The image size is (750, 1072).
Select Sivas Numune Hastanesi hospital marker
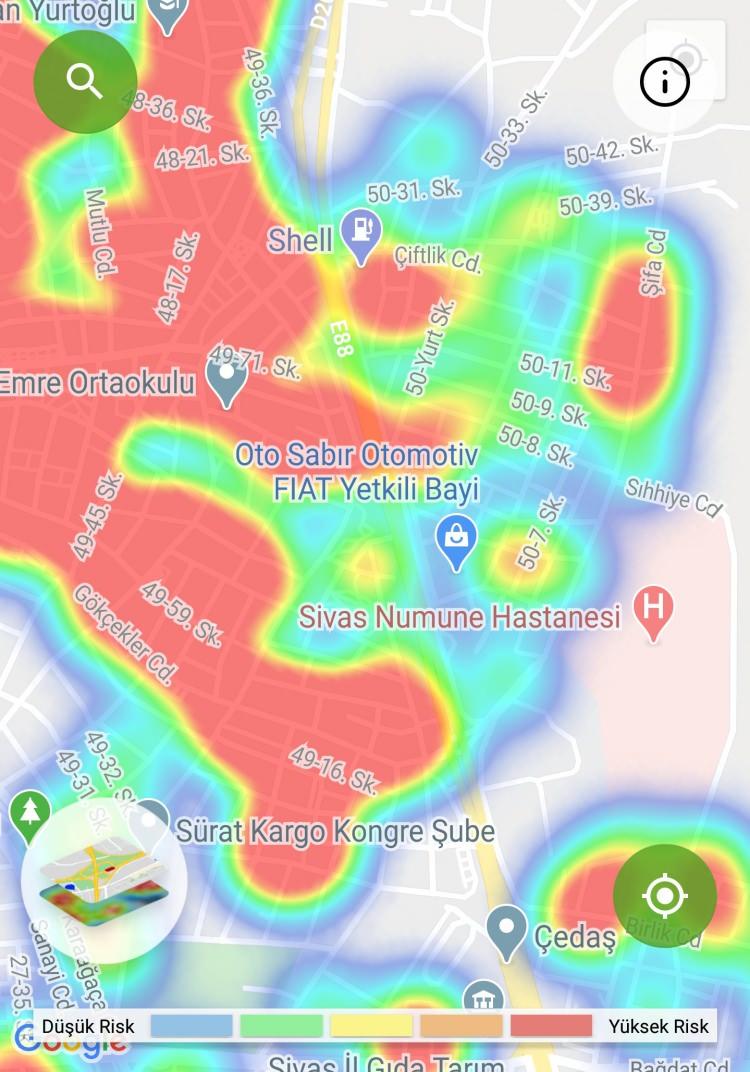click(653, 609)
